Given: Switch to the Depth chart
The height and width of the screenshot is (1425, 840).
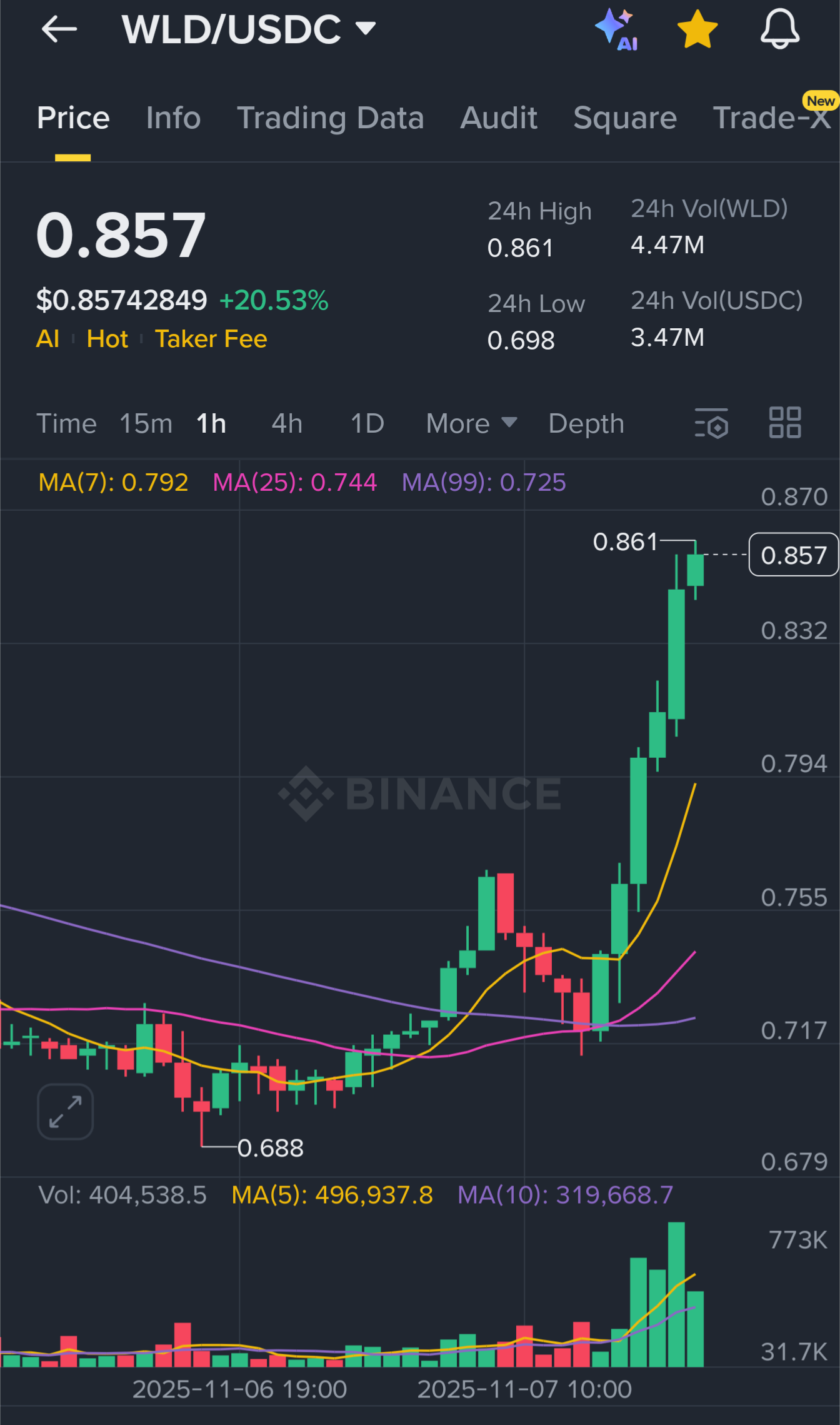Looking at the screenshot, I should click(586, 423).
